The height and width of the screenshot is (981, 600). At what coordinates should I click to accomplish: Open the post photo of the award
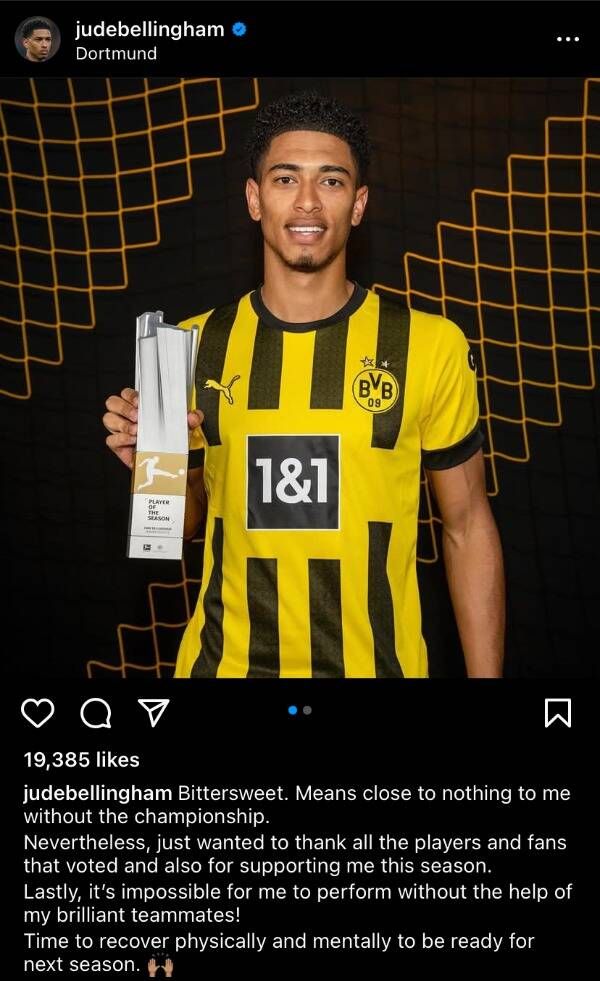(x=300, y=378)
